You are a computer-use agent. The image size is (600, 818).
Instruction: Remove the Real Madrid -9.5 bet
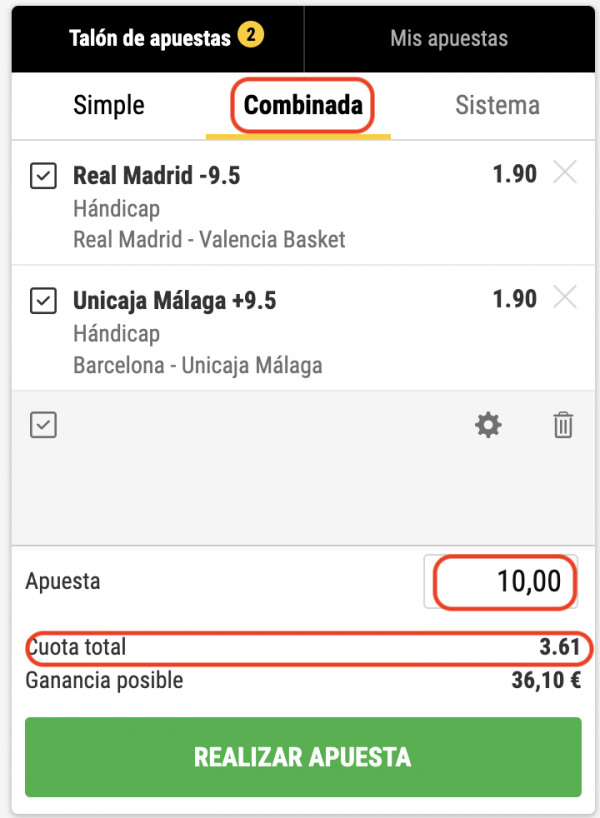(565, 175)
